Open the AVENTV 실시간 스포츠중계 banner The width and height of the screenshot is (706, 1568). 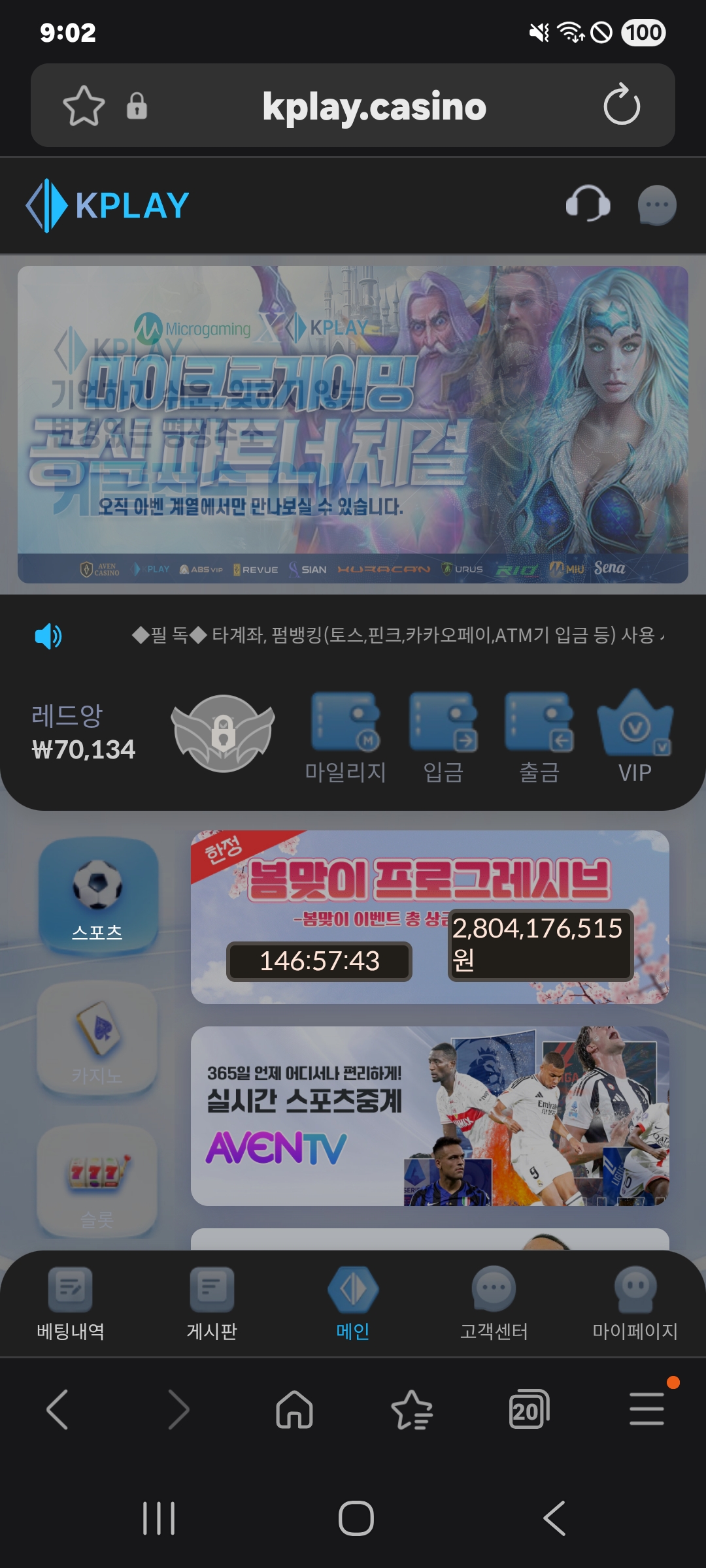coord(429,1116)
